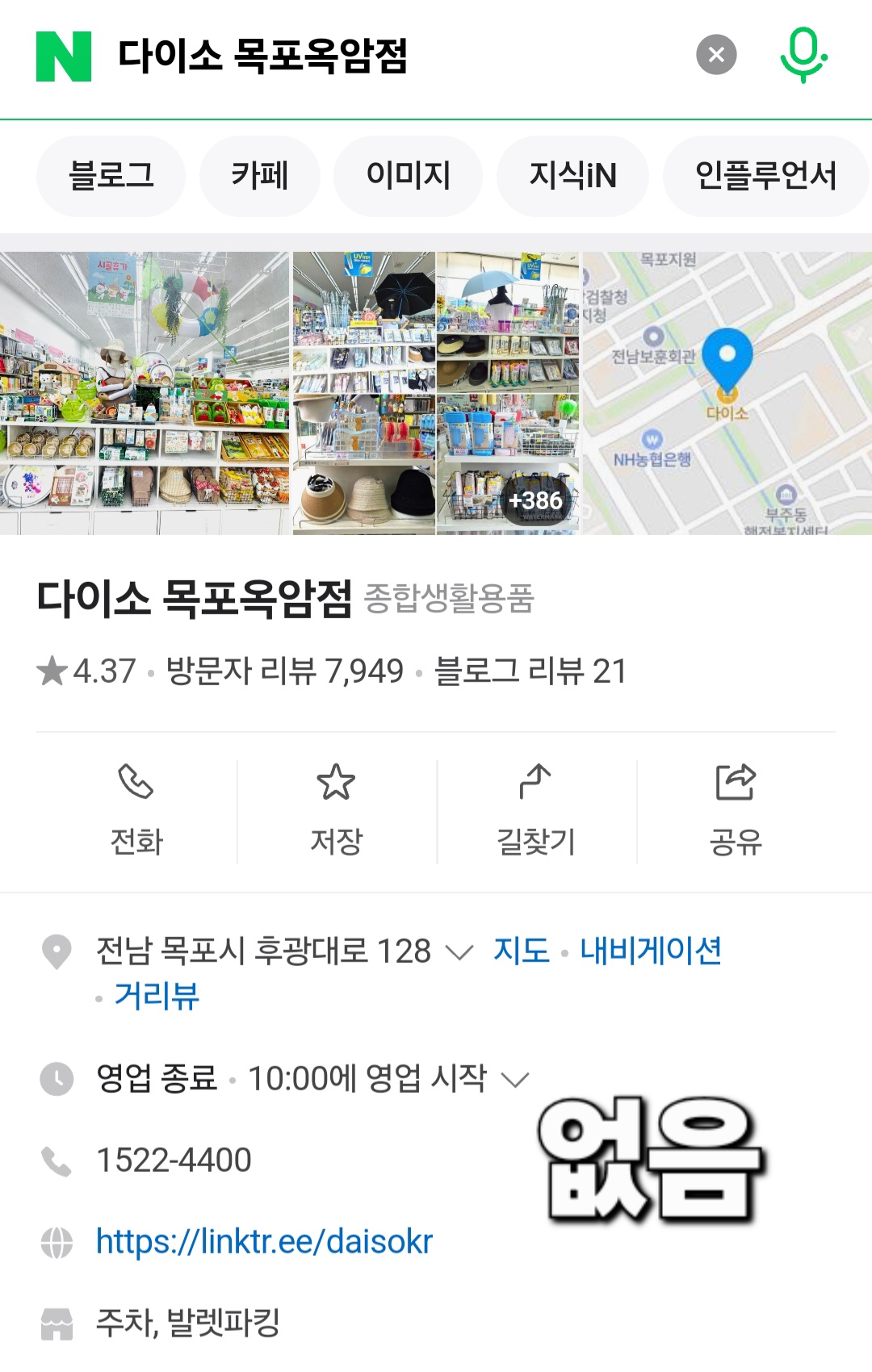
Task: Activate voice search with the microphone icon
Action: point(803,53)
